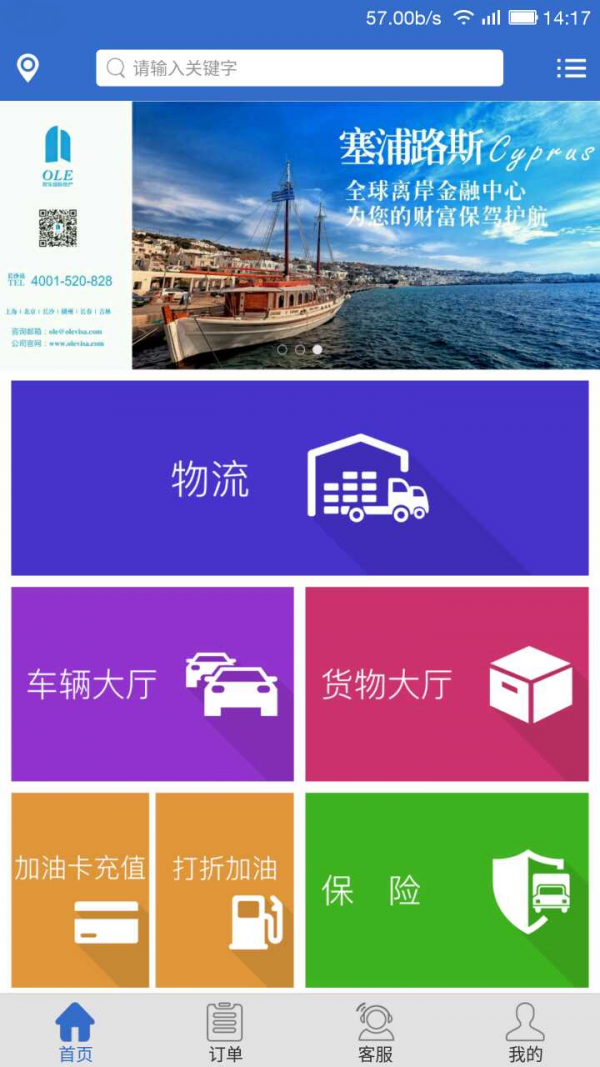Viewport: 600px width, 1067px height.
Task: Enter the 车辆大厅 vehicle hall
Action: pos(152,684)
